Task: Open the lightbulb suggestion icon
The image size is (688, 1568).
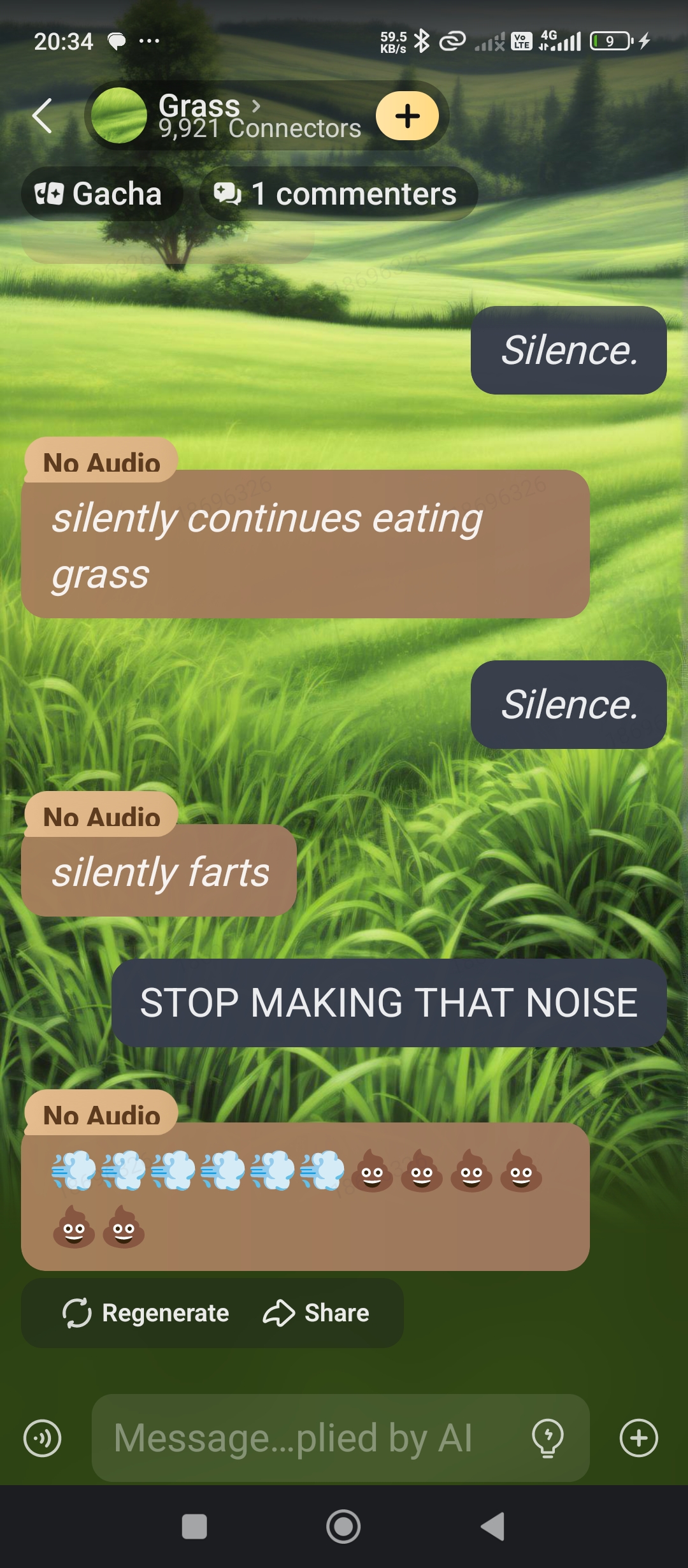Action: point(547,1439)
